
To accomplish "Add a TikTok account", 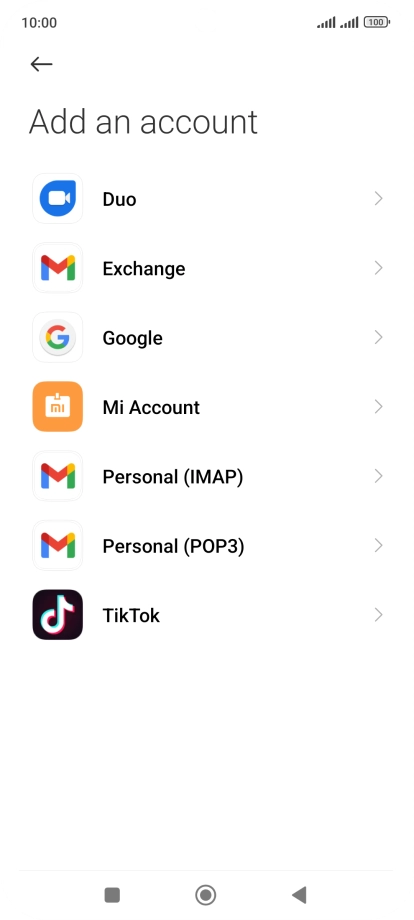I will [207, 615].
